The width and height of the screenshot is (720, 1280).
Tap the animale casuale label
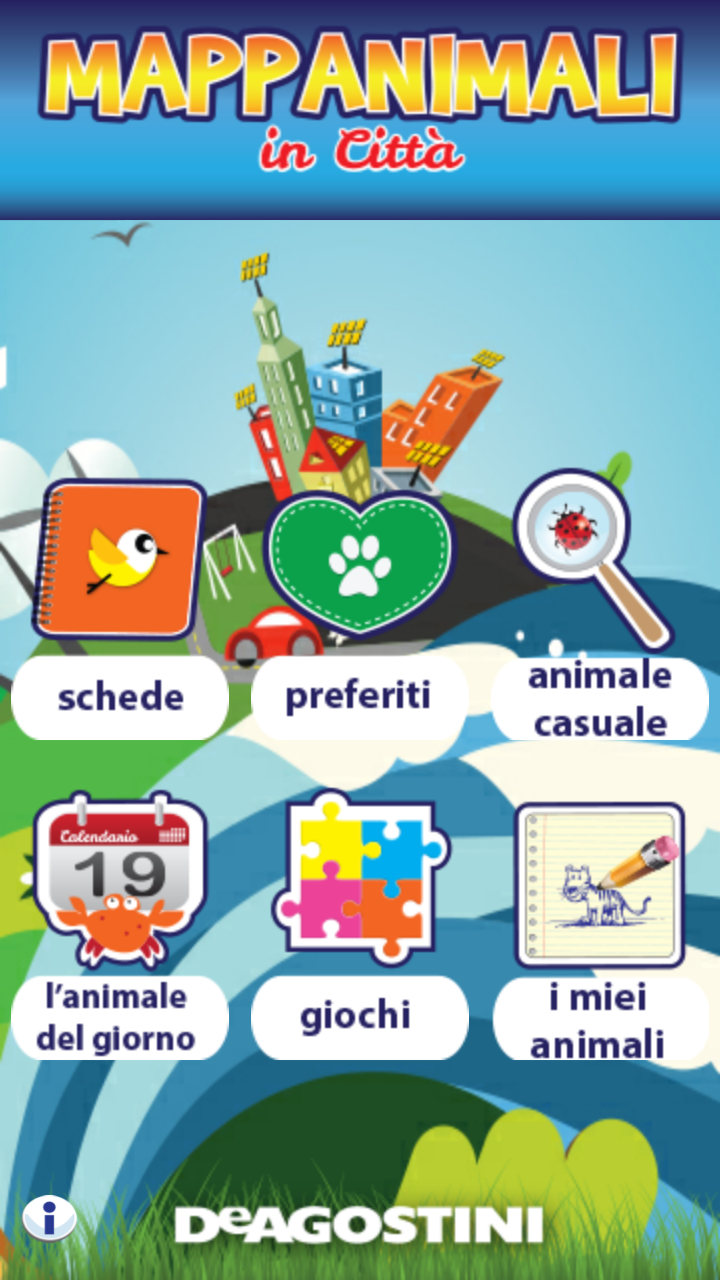598,697
